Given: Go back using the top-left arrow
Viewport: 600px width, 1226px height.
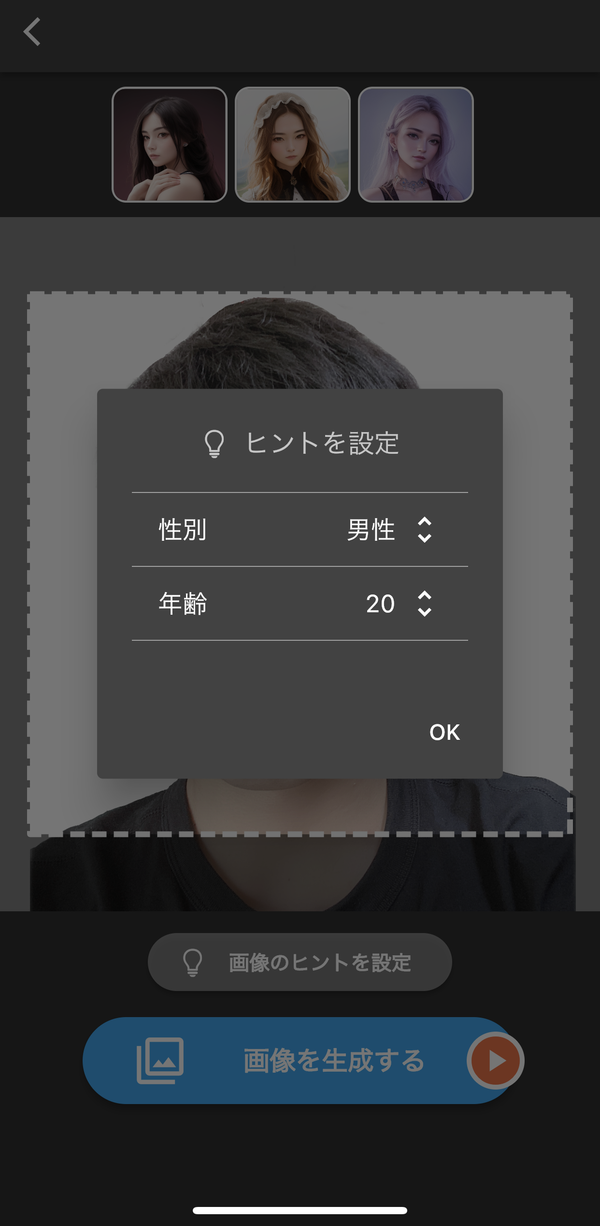Looking at the screenshot, I should point(32,32).
